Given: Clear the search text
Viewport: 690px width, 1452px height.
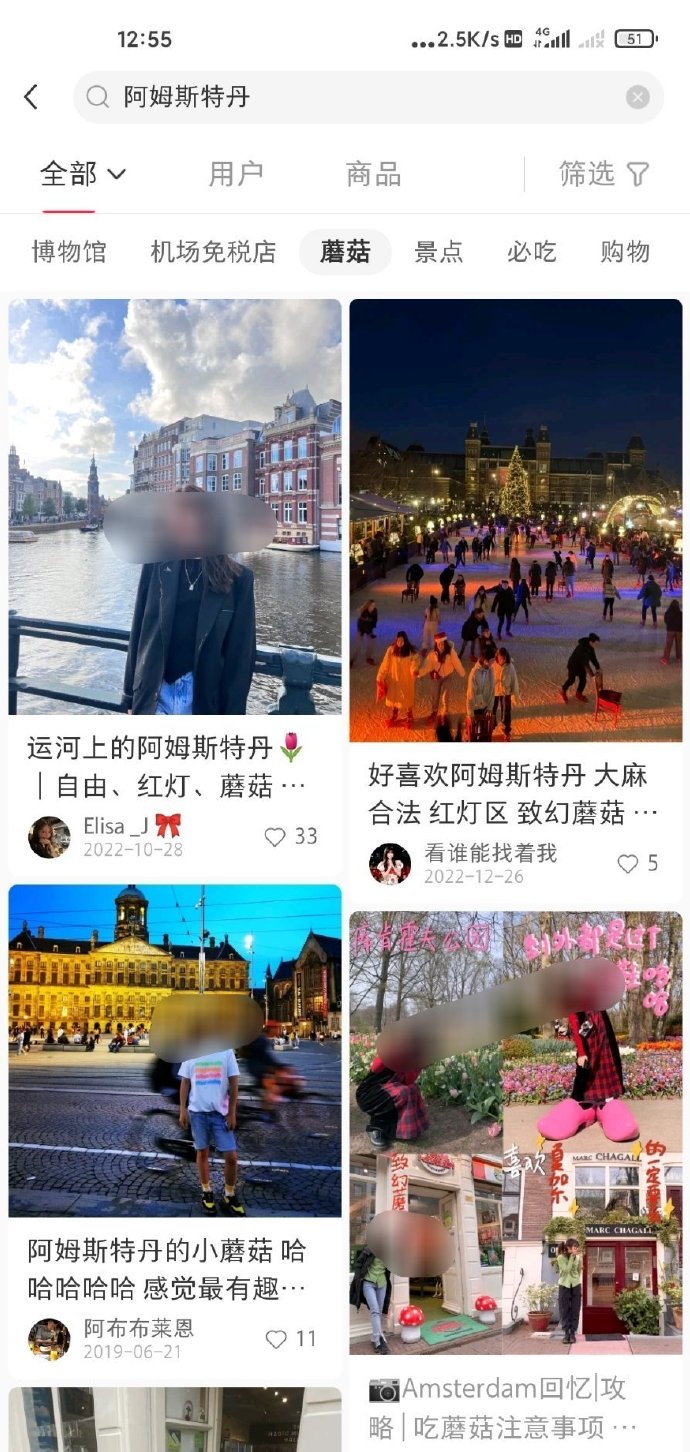Looking at the screenshot, I should 637,97.
